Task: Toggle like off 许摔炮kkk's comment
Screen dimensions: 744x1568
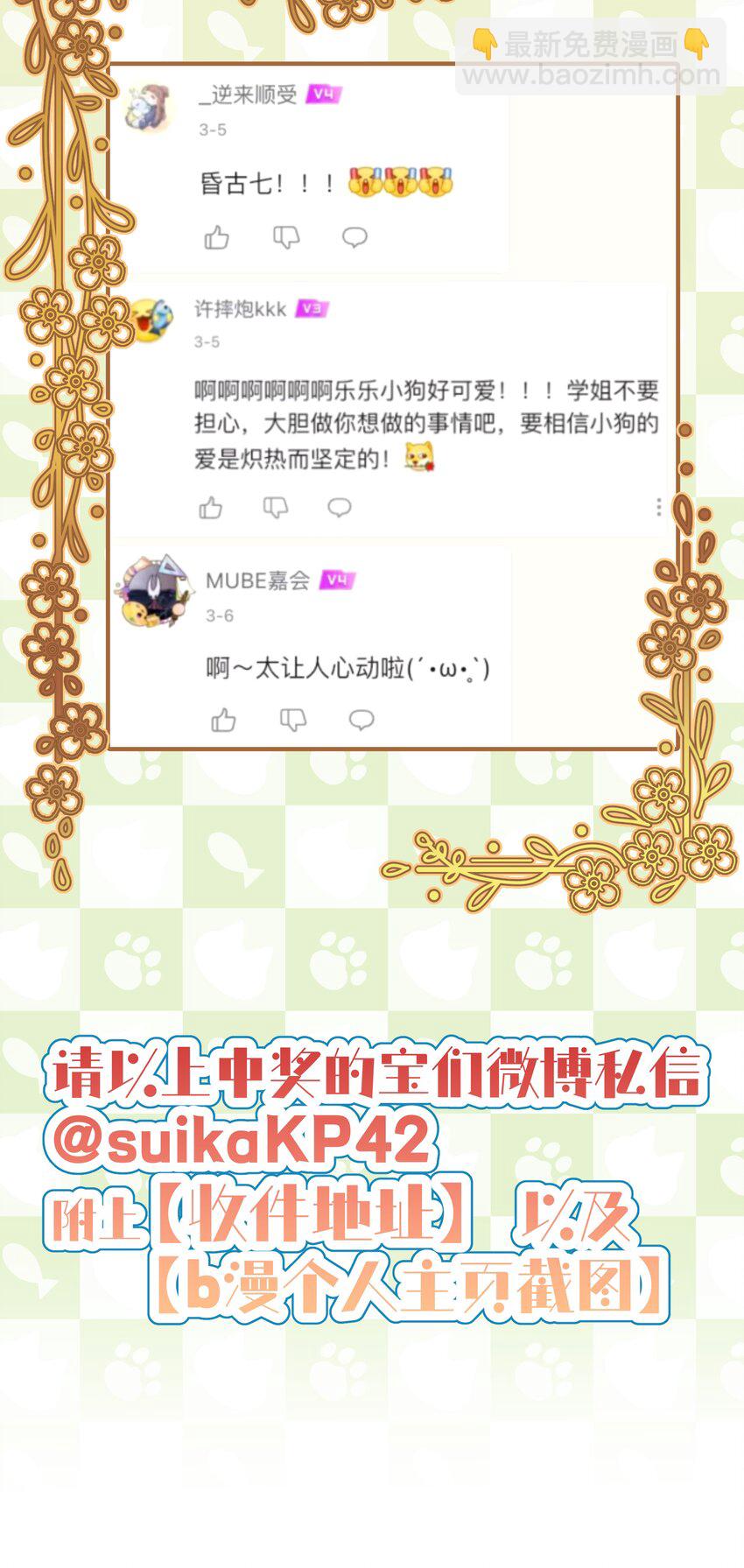Action: pyautogui.click(x=210, y=506)
